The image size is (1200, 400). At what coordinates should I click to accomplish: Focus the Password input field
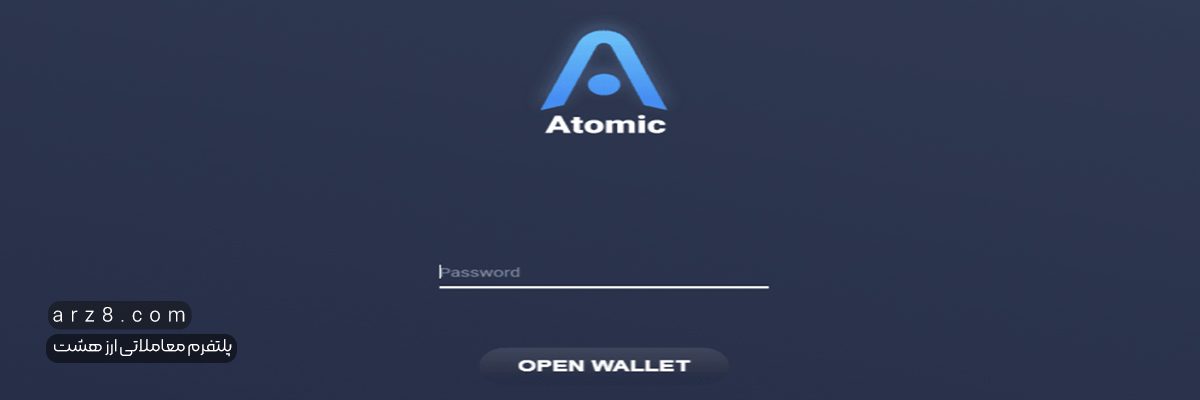[x=603, y=272]
